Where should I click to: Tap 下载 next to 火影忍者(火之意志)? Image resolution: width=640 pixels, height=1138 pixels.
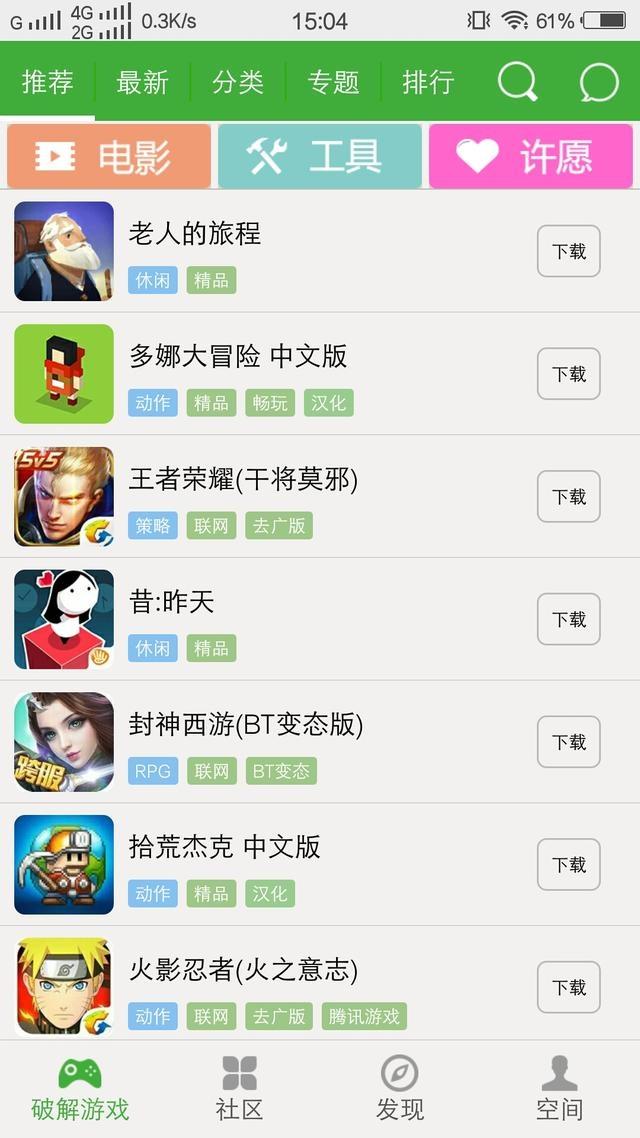tap(568, 987)
